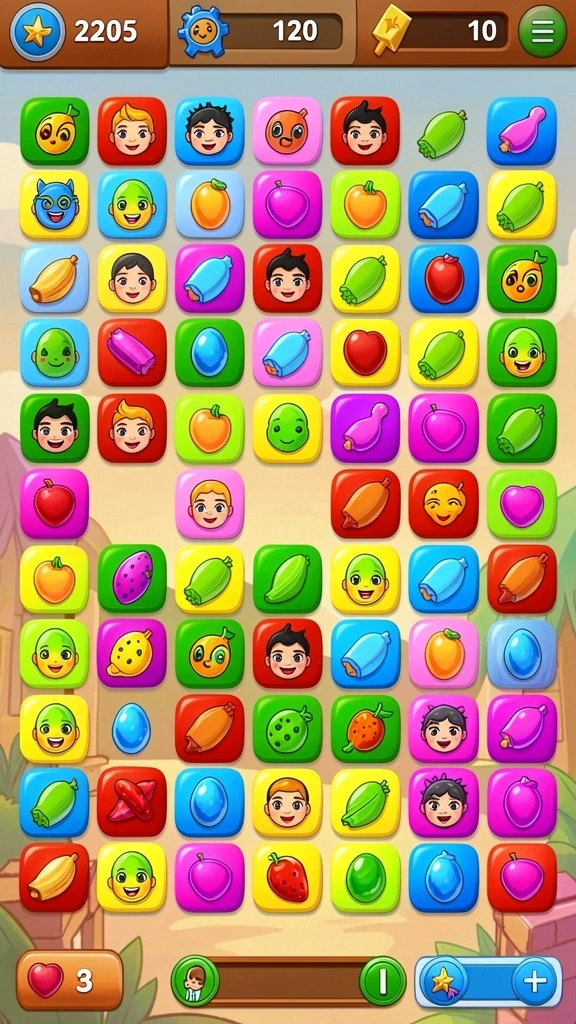The height and width of the screenshot is (1024, 576).
Task: Select the green tile with the spotted green melon
Action: click(287, 728)
